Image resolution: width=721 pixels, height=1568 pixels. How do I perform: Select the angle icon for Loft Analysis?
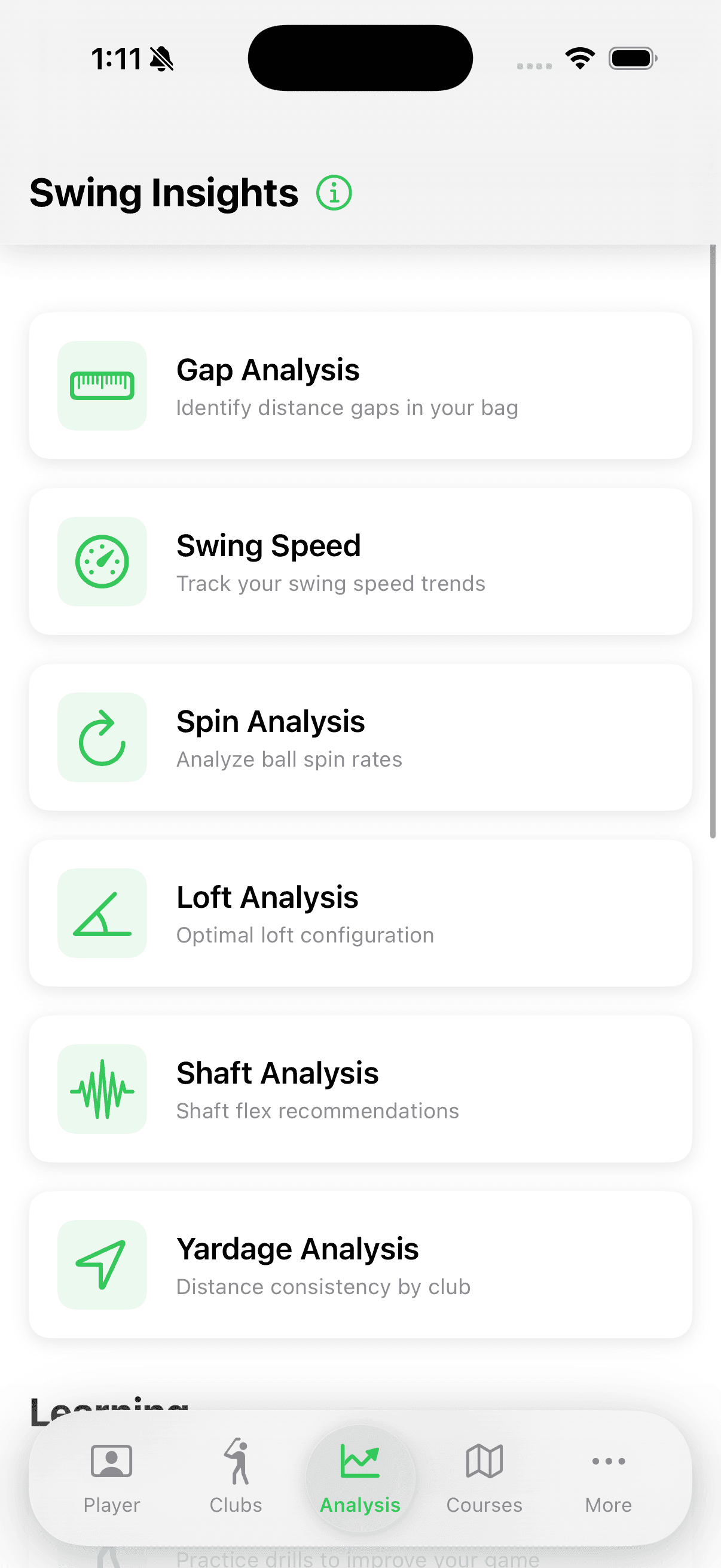tap(102, 913)
